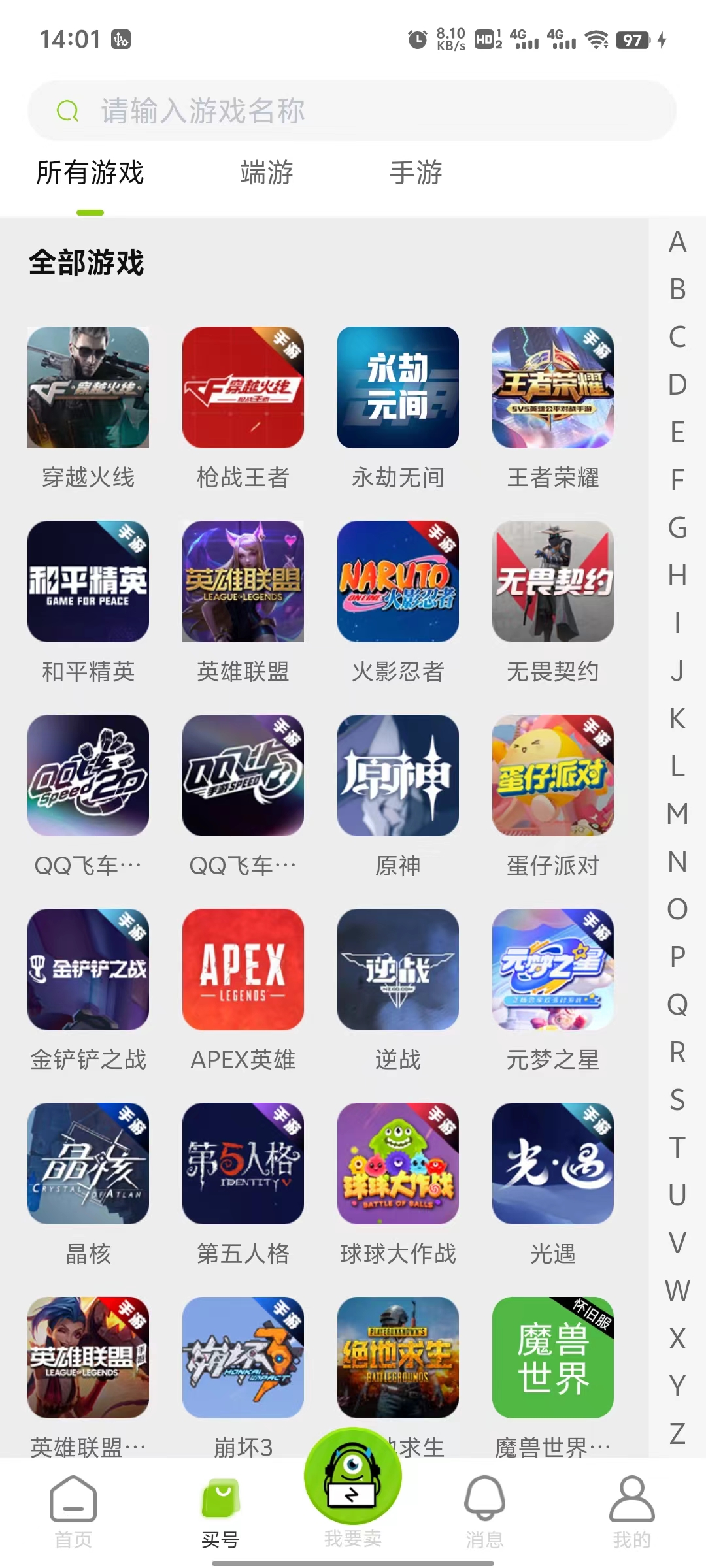The width and height of the screenshot is (706, 1568).
Task: Select the 所有游戏 tab
Action: coord(90,172)
